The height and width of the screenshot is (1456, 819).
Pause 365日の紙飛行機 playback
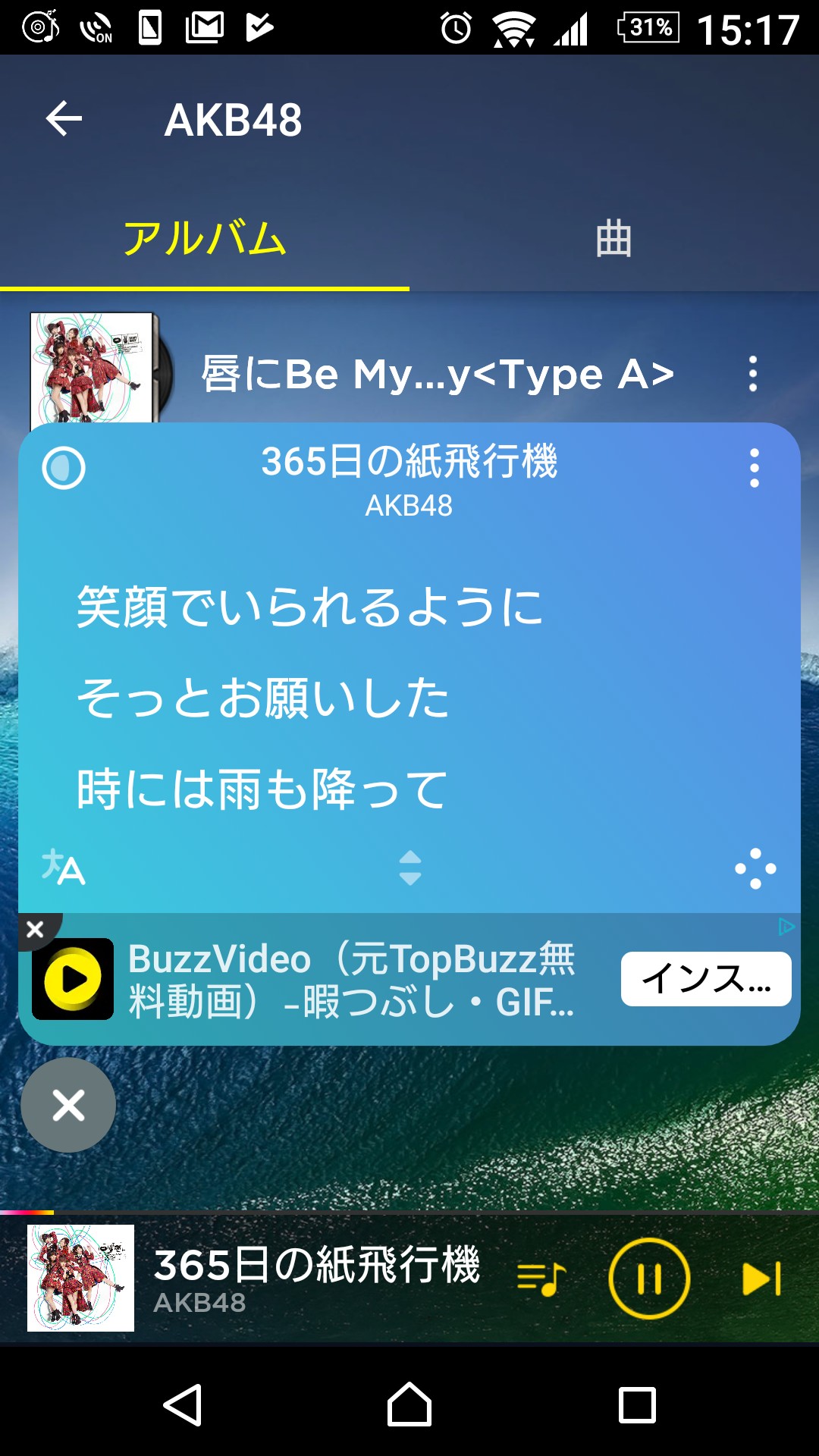pyautogui.click(x=649, y=1279)
